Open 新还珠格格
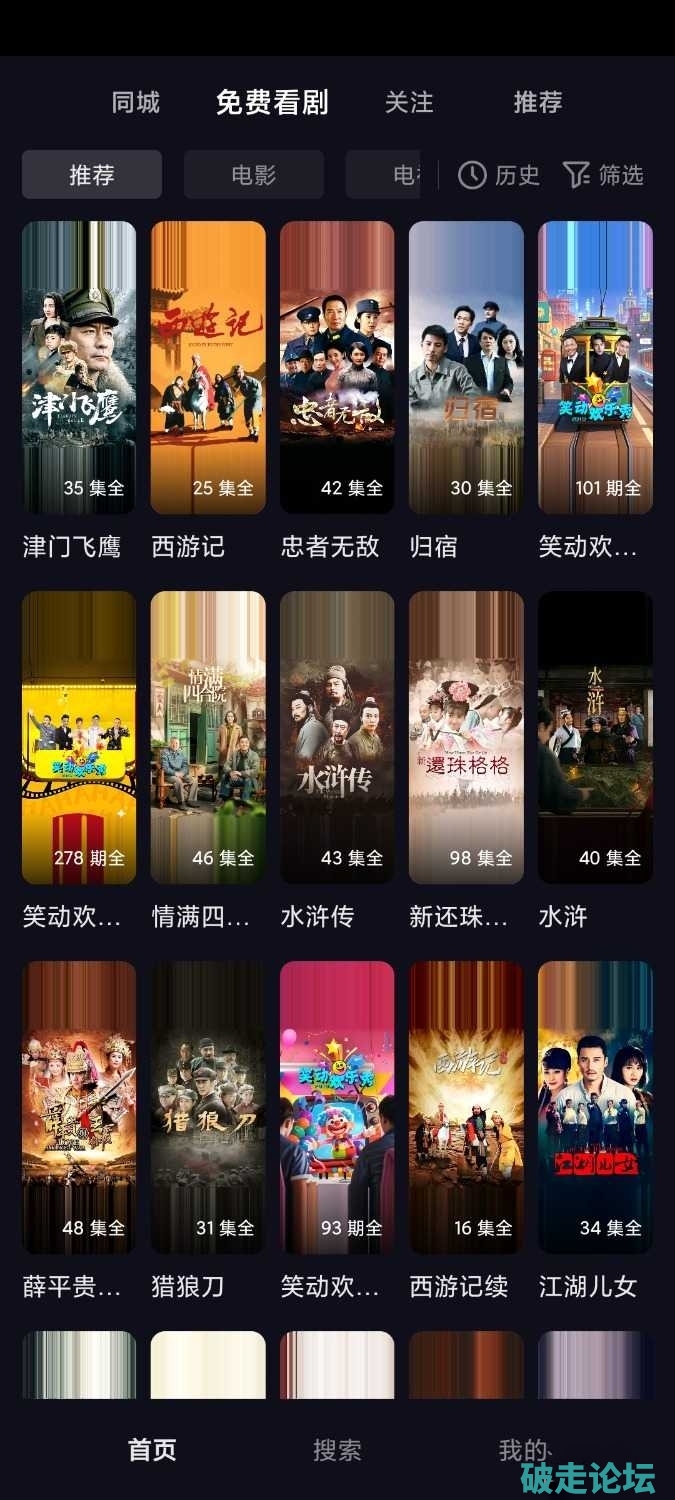Screen dimensions: 675x1500 tap(466, 737)
